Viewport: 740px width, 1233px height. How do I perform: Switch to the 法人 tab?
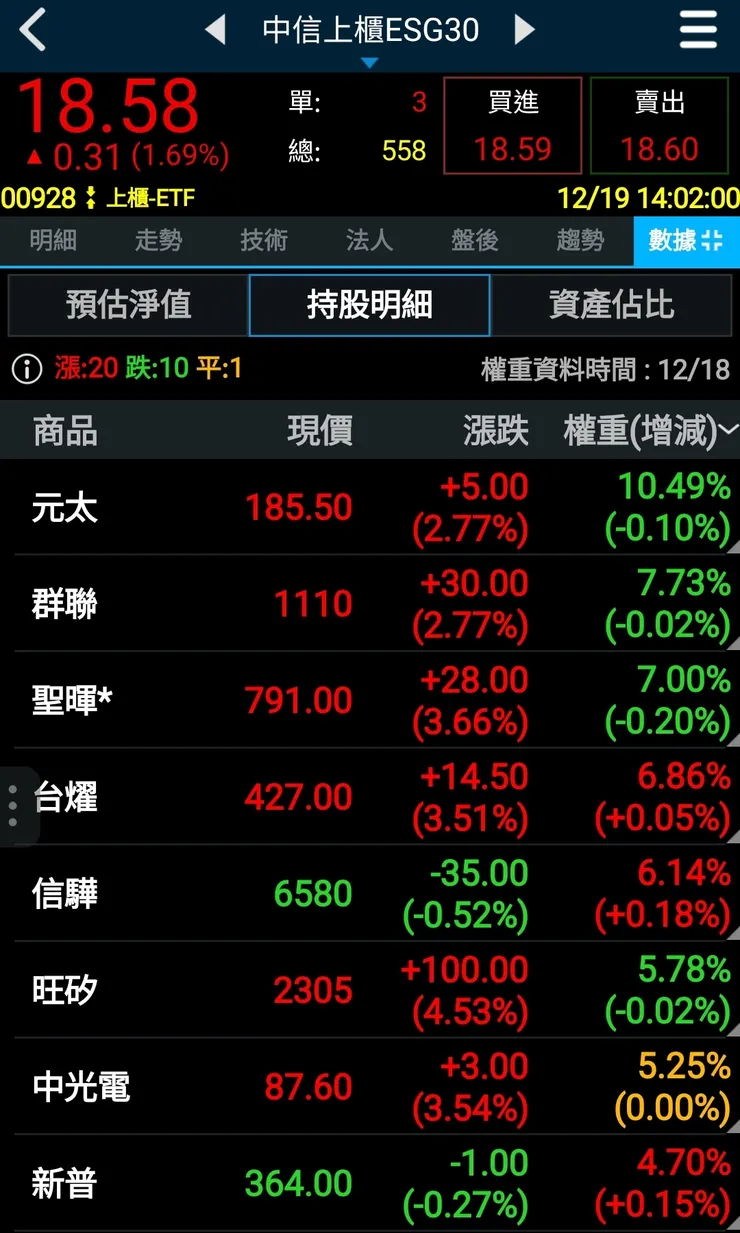368,242
